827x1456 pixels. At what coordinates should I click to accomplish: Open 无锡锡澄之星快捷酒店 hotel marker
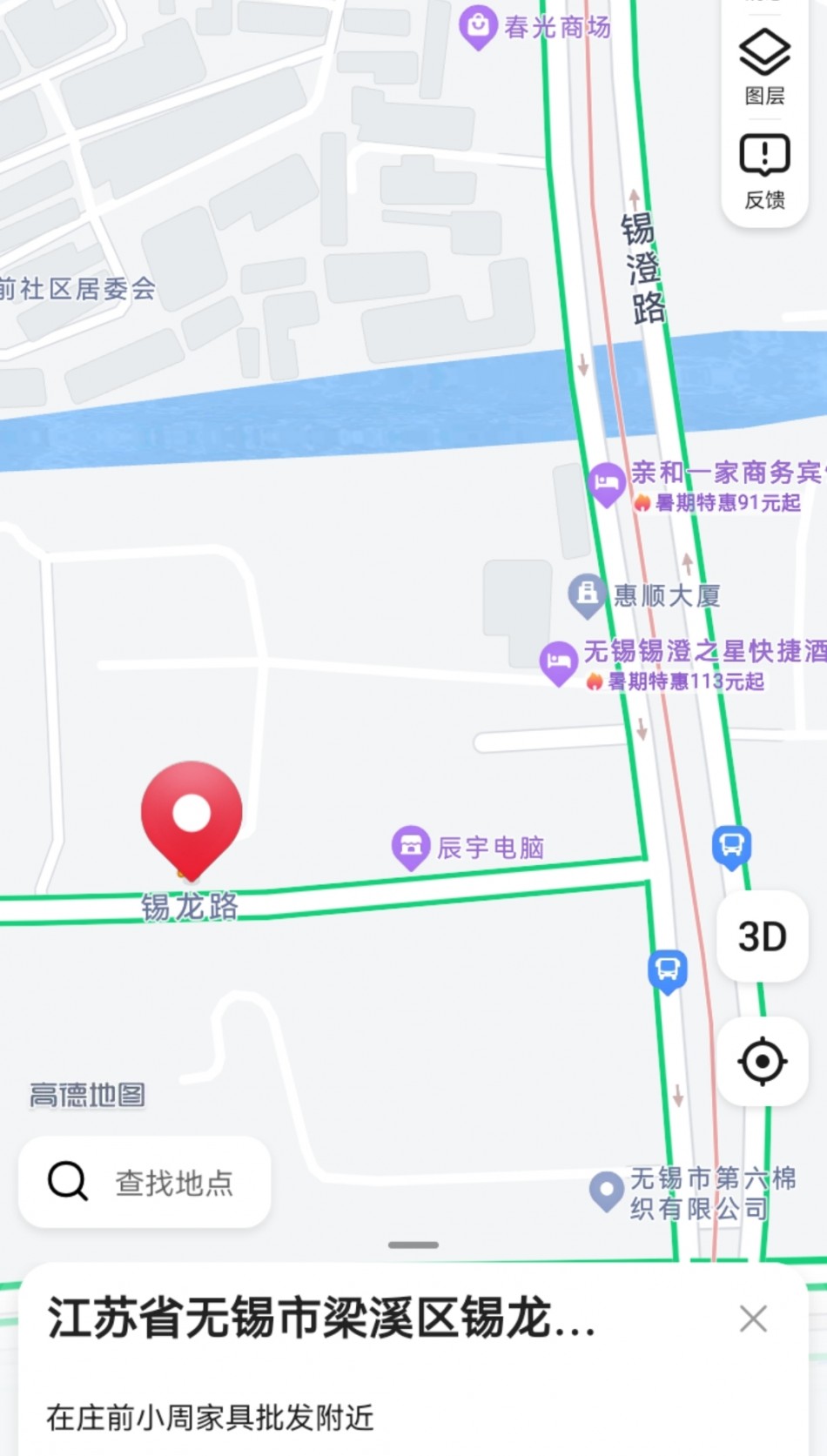point(559,661)
